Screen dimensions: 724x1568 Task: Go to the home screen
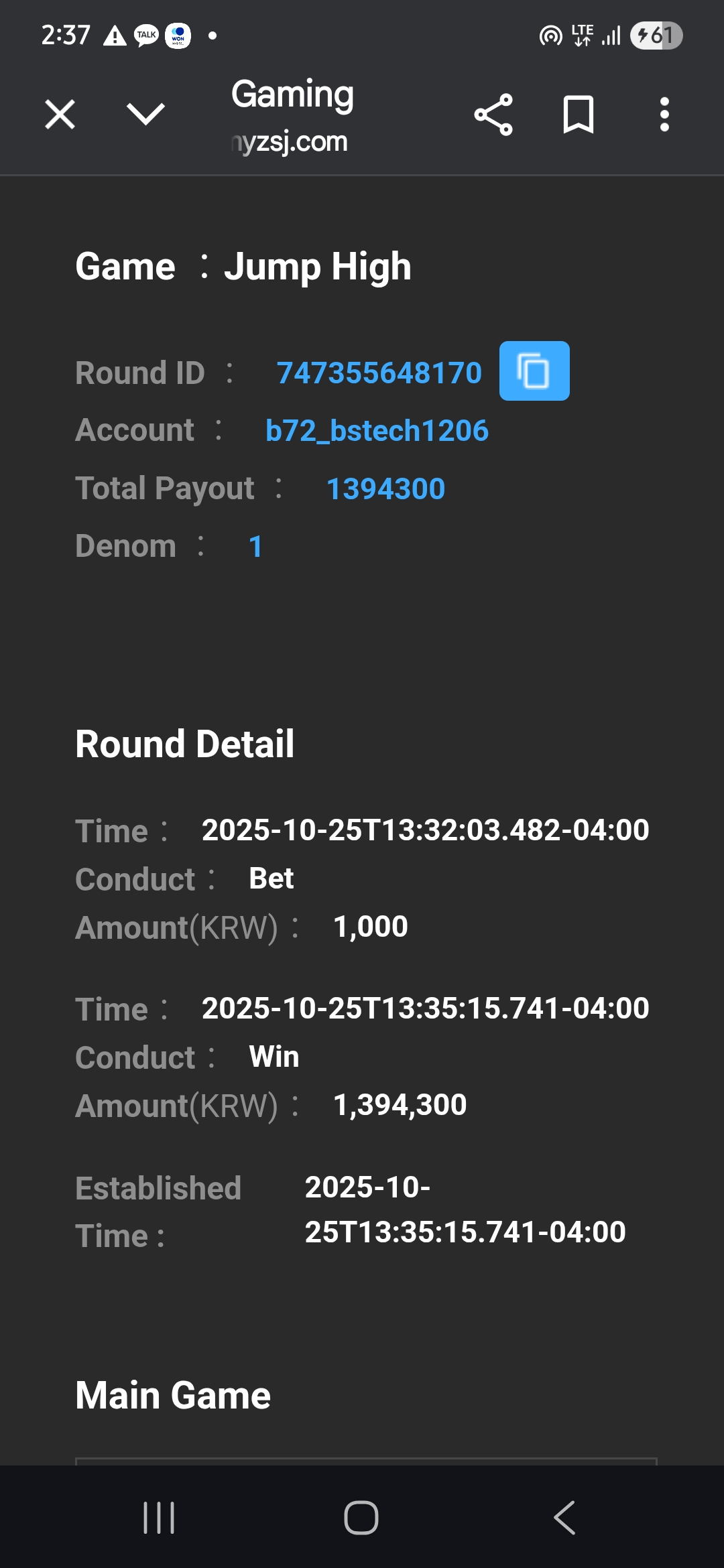(361, 1517)
